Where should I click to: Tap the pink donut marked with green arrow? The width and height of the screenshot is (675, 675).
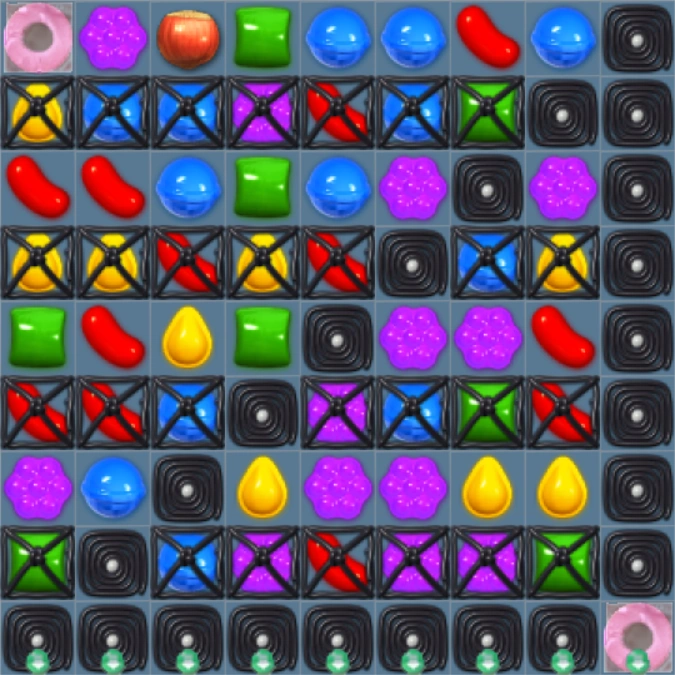[x=637, y=636]
